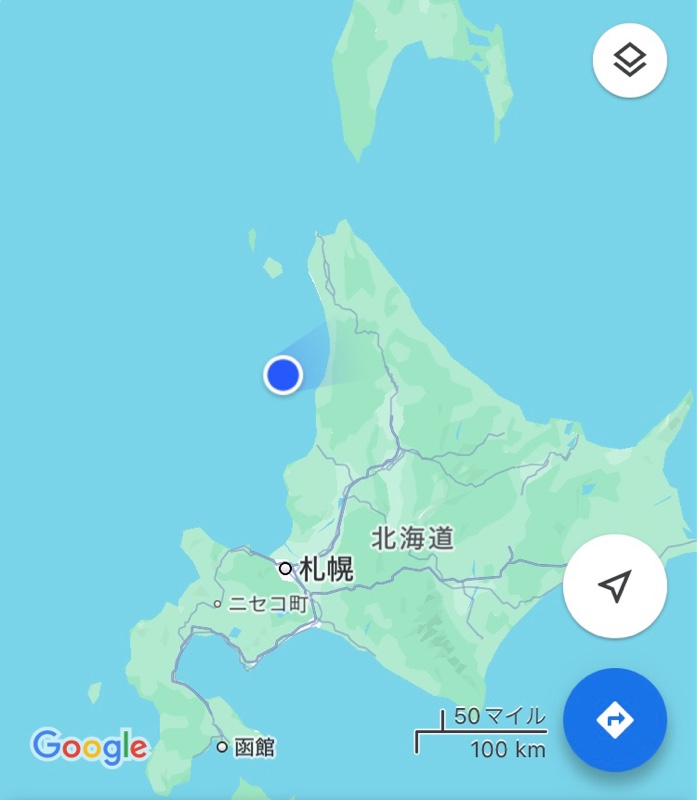Tap the my location arrow button
Screen dimensions: 697x800
click(x=615, y=587)
